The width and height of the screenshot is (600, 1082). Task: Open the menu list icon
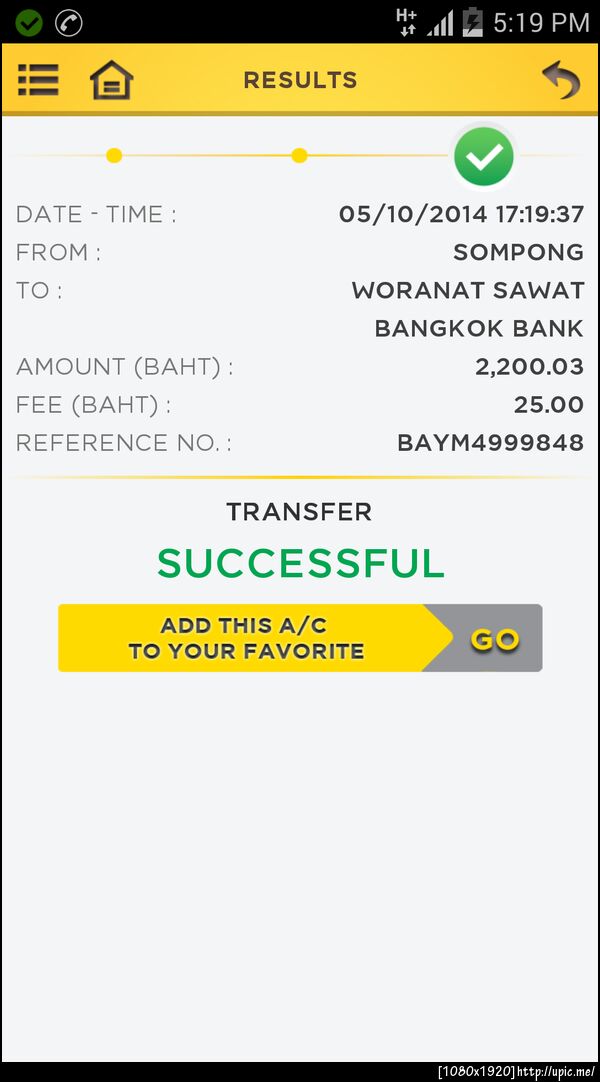tap(38, 80)
